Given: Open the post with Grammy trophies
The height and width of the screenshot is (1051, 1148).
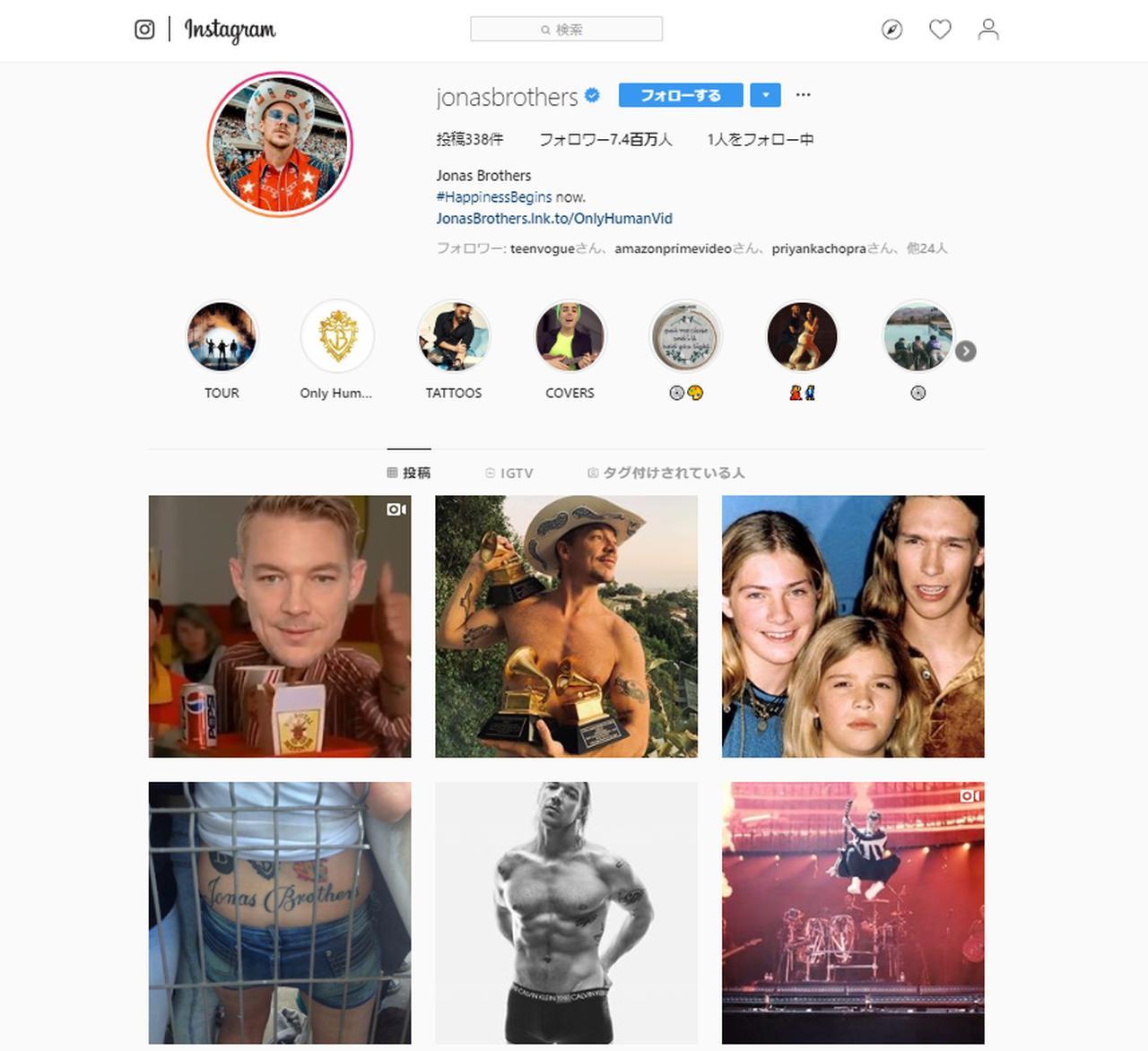Looking at the screenshot, I should click(566, 626).
